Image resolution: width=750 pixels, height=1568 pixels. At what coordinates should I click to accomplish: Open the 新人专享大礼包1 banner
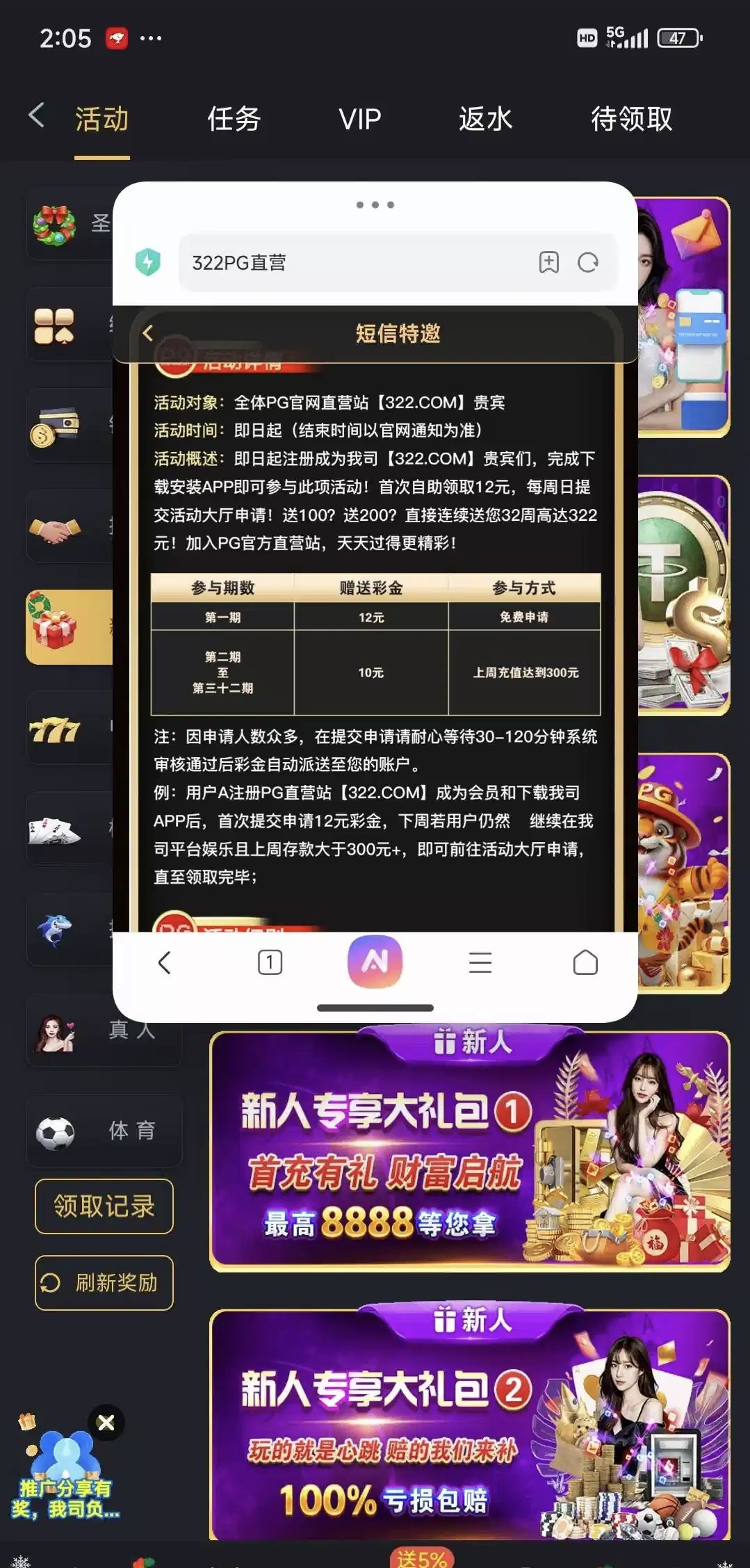pos(469,1154)
